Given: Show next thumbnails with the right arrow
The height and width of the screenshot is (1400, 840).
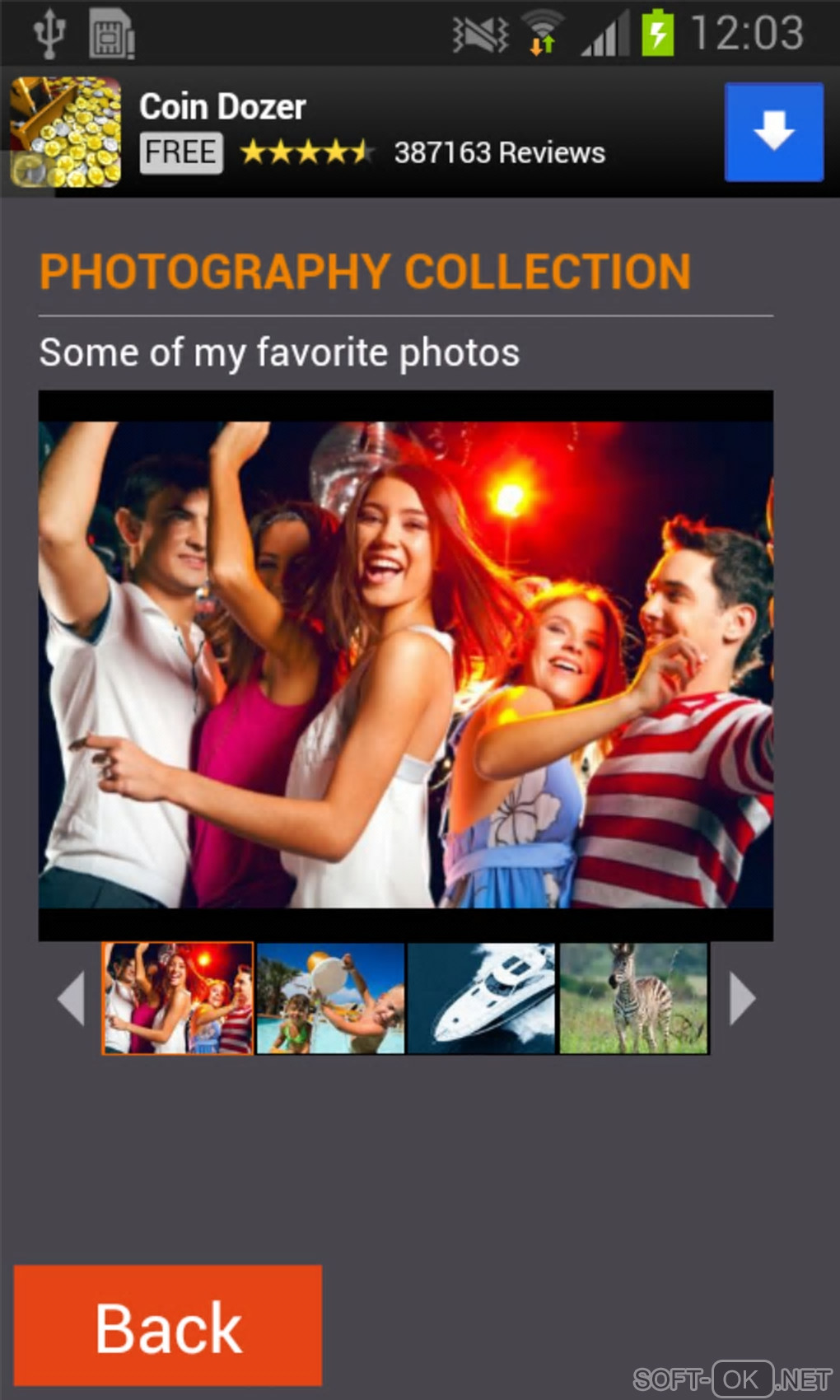Looking at the screenshot, I should tap(741, 999).
